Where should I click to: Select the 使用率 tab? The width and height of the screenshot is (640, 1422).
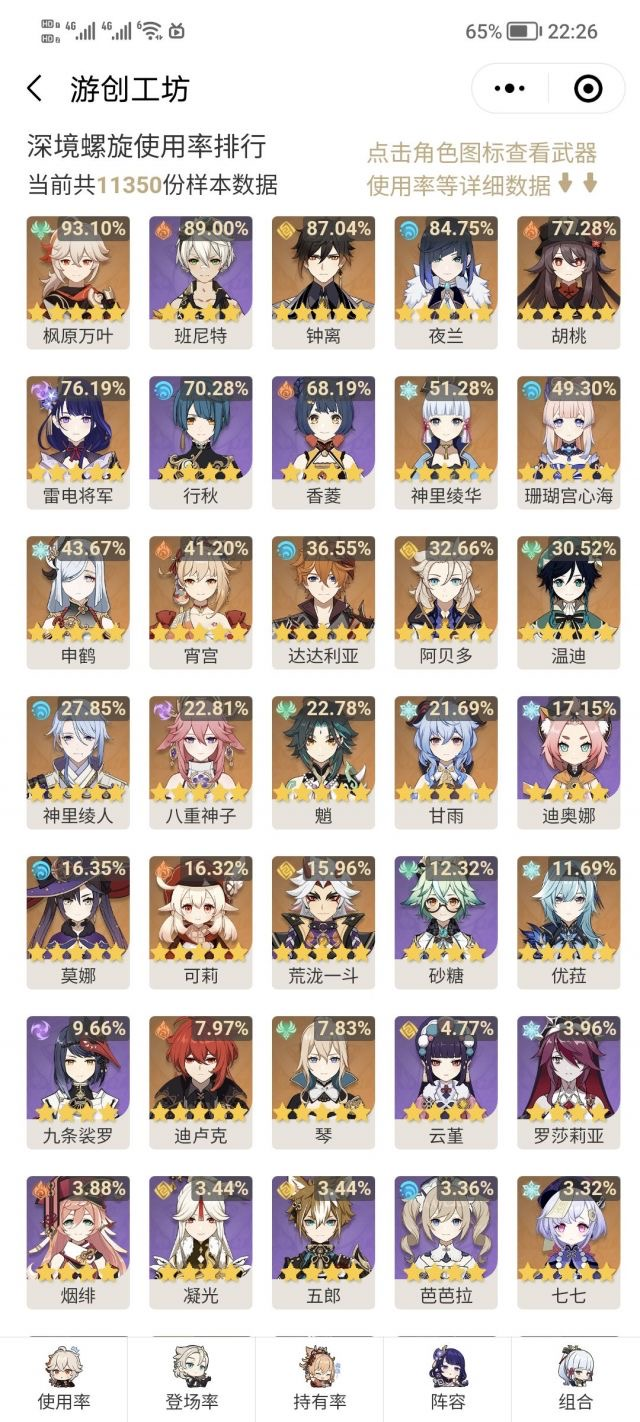(64, 1380)
